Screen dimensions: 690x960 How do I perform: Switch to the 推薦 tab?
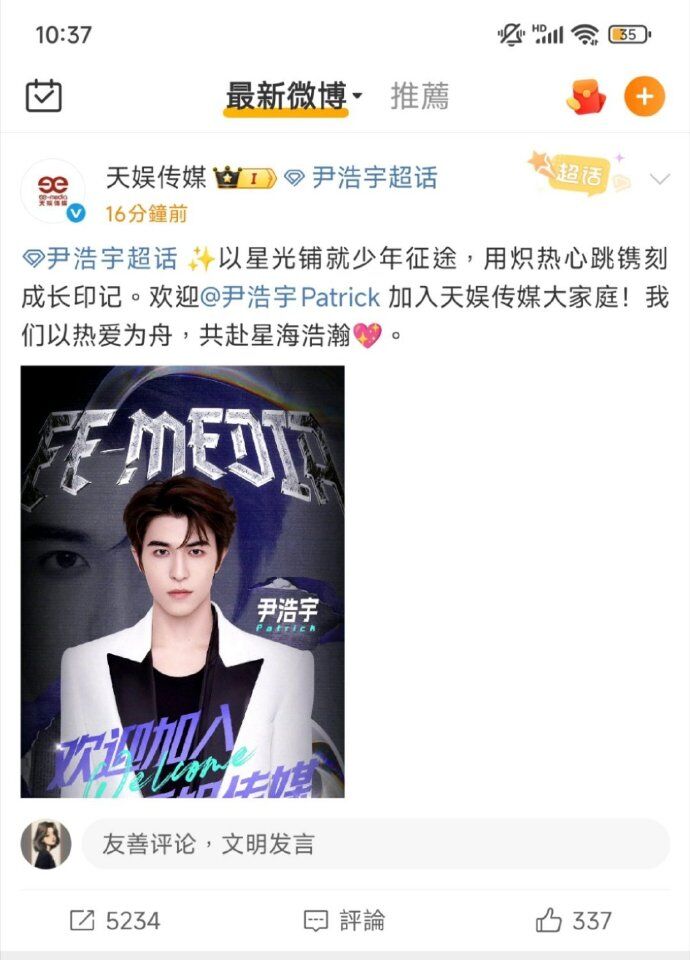420,97
